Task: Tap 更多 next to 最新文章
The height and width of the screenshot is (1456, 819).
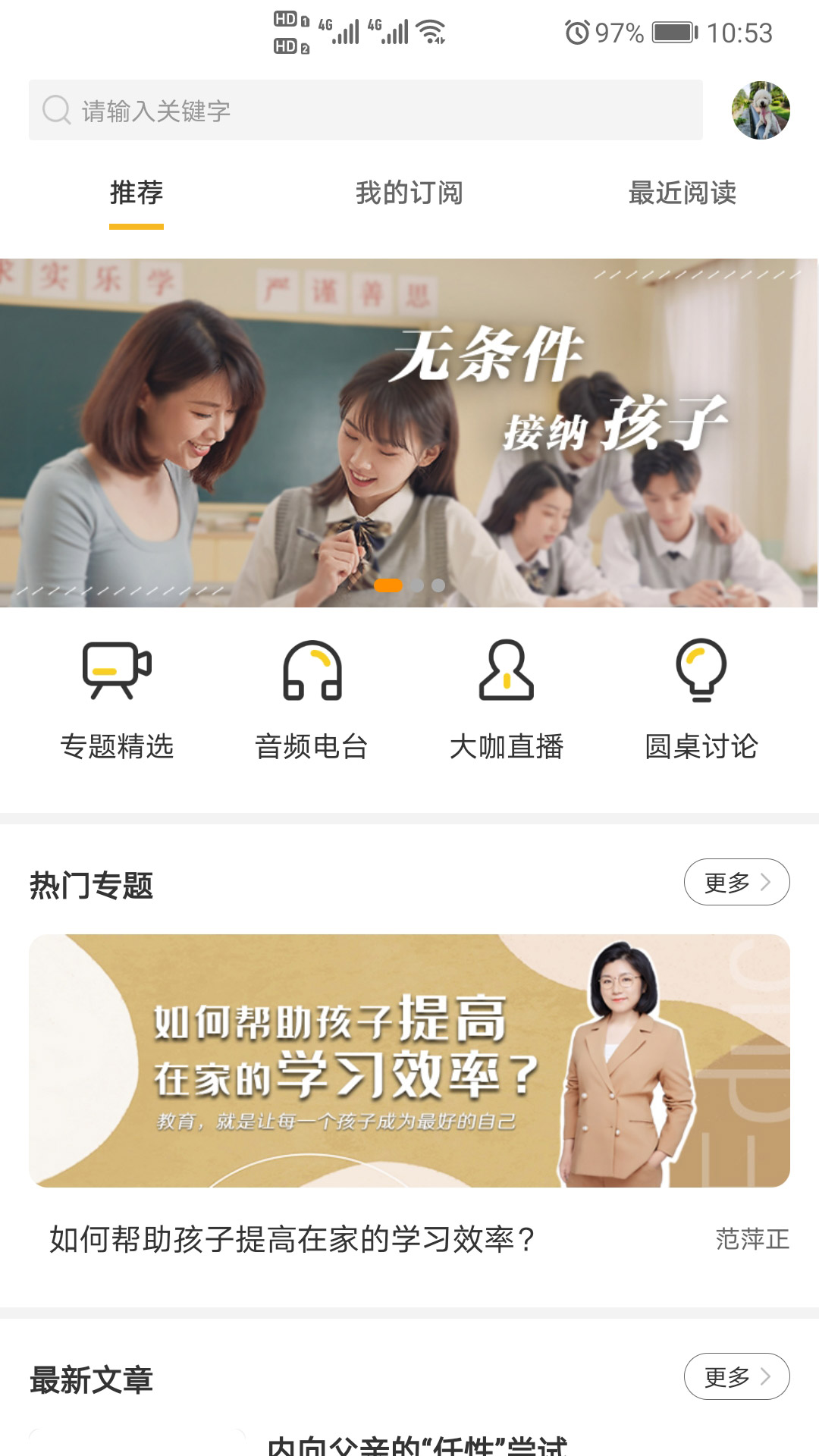Action: coord(736,1376)
